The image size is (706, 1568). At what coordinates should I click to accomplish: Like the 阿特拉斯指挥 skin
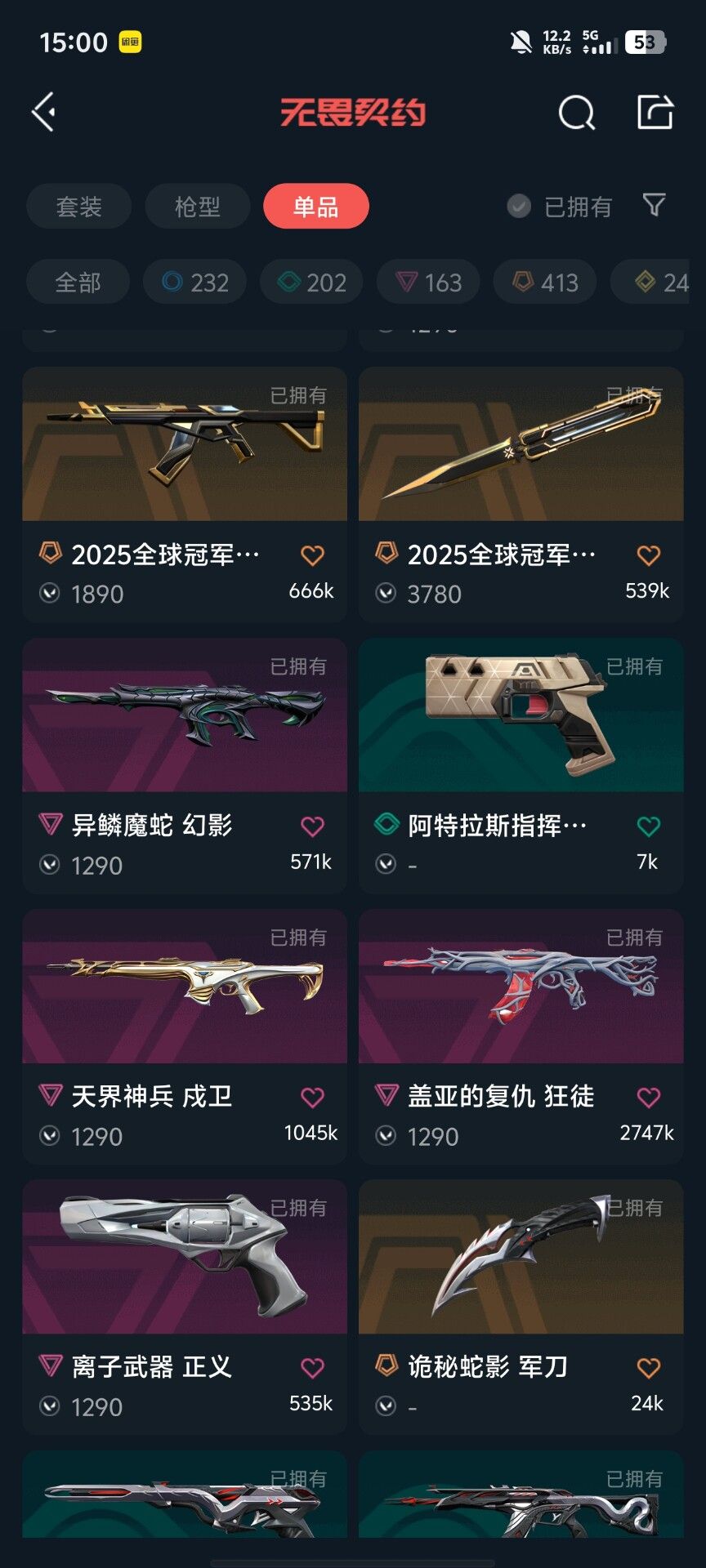[x=649, y=826]
